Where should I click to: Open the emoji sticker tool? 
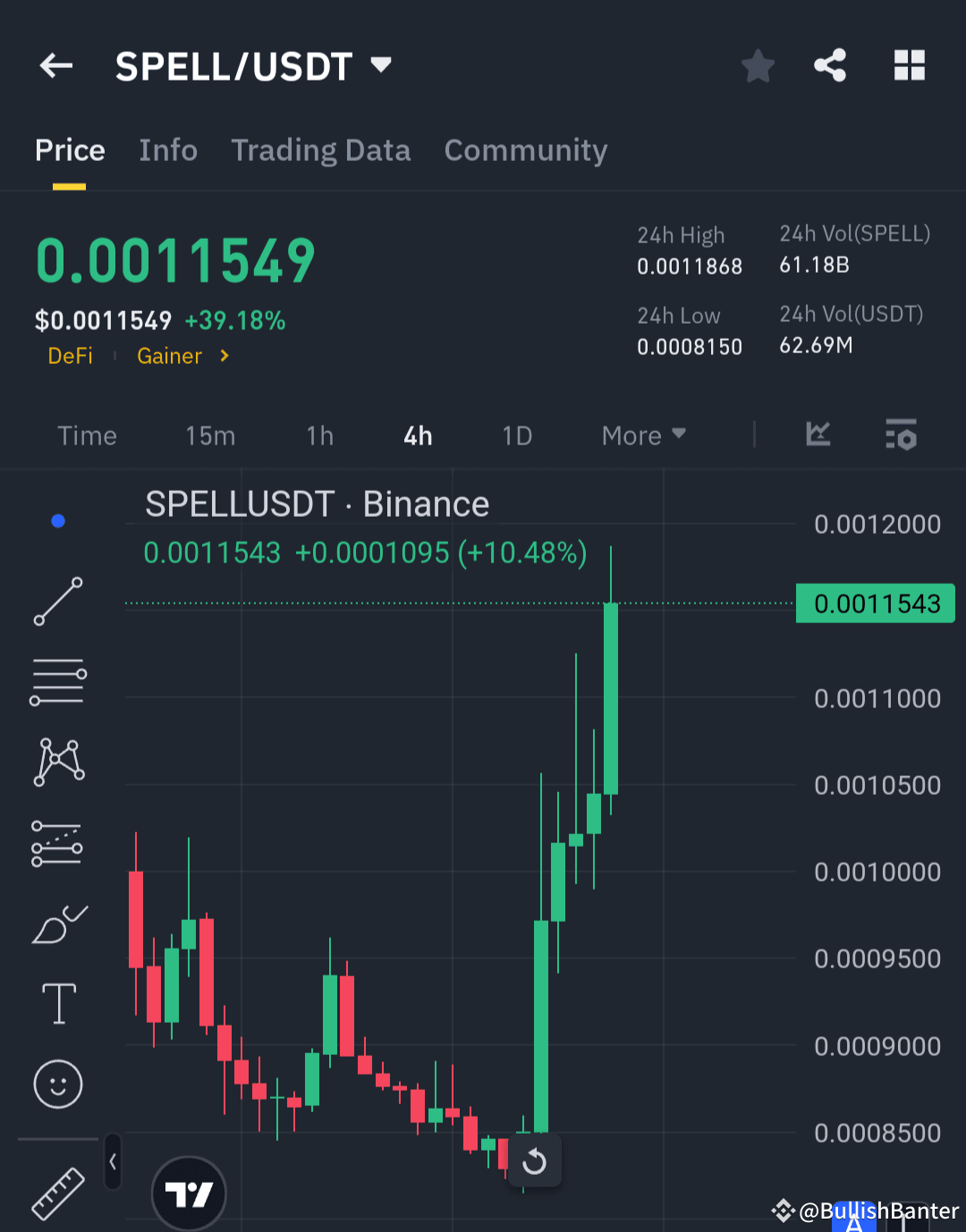58,1084
